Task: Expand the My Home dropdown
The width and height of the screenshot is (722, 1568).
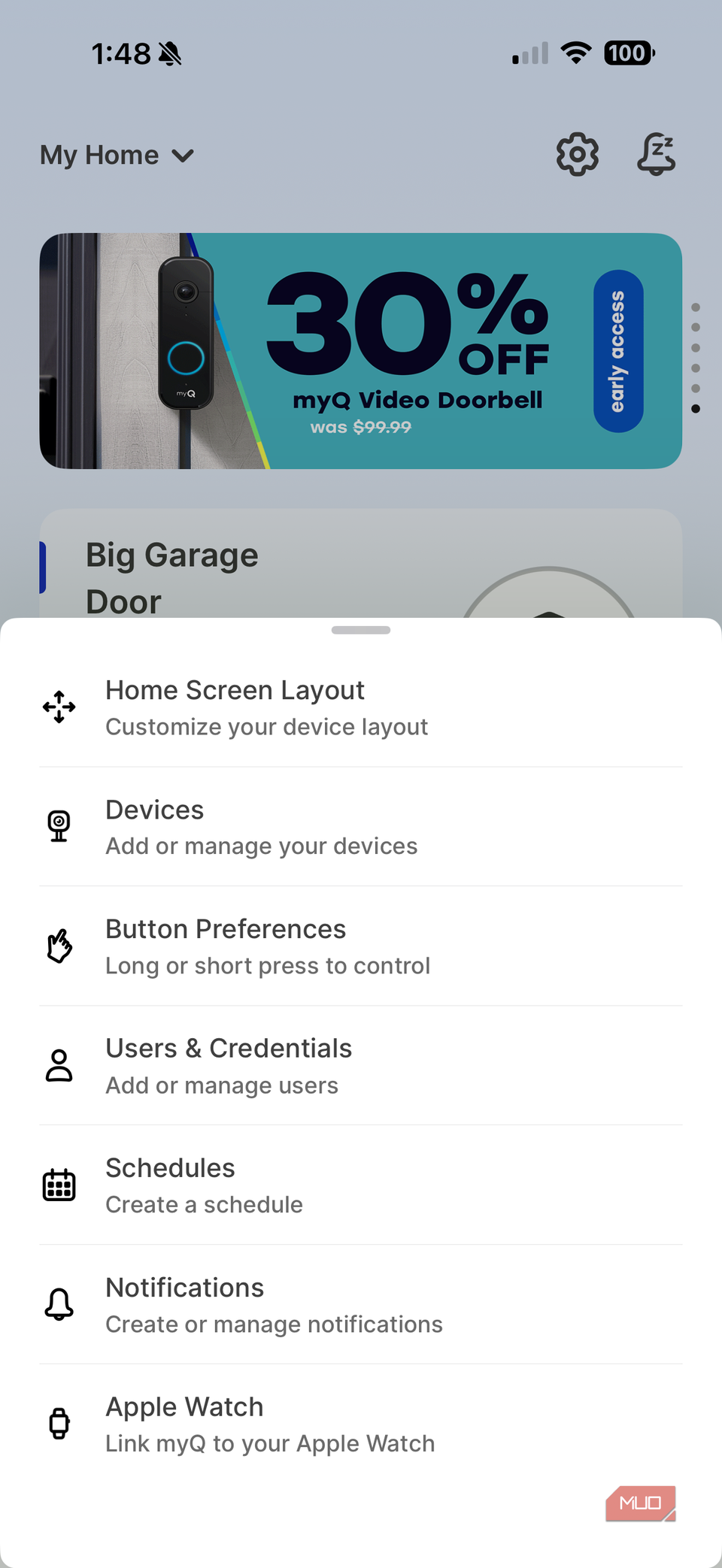Action: [x=117, y=156]
